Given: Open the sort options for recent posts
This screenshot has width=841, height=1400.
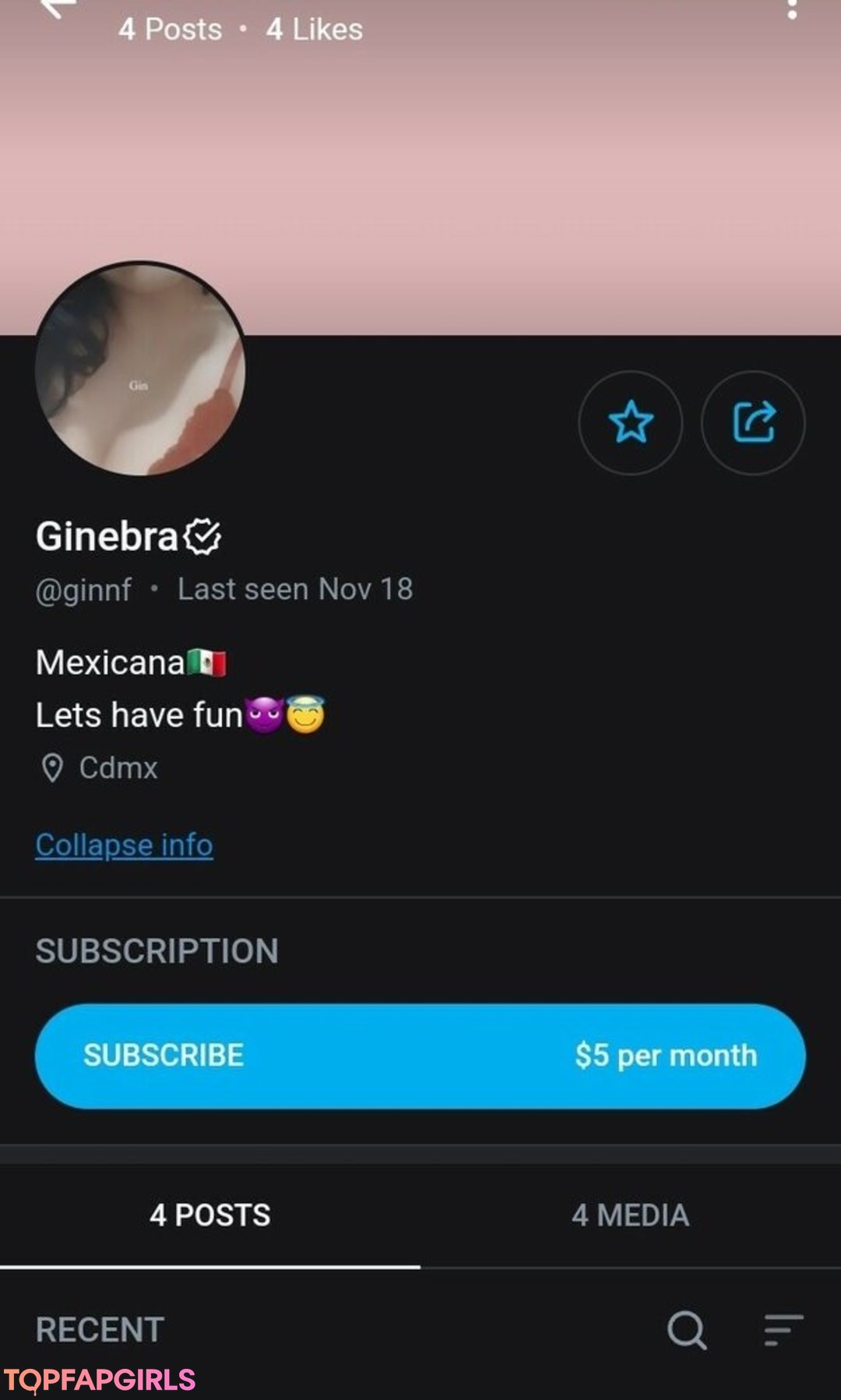Looking at the screenshot, I should click(x=783, y=1330).
